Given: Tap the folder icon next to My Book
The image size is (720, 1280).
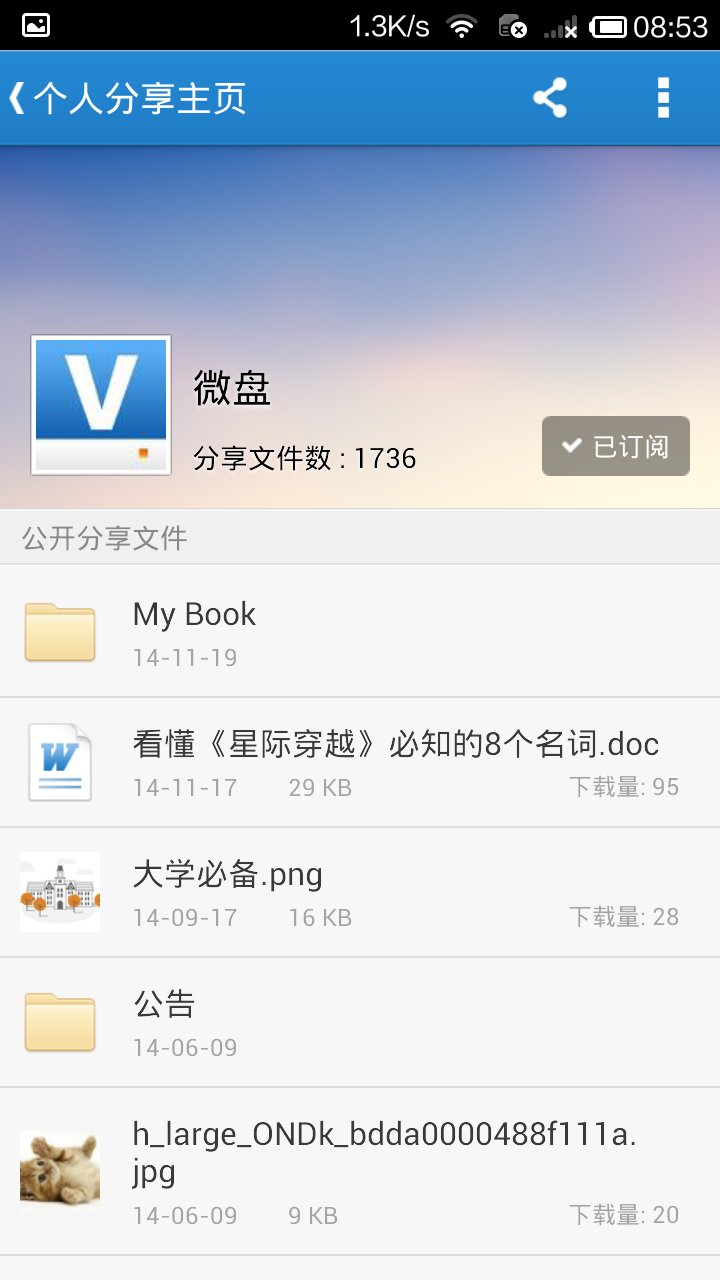Looking at the screenshot, I should tap(60, 632).
